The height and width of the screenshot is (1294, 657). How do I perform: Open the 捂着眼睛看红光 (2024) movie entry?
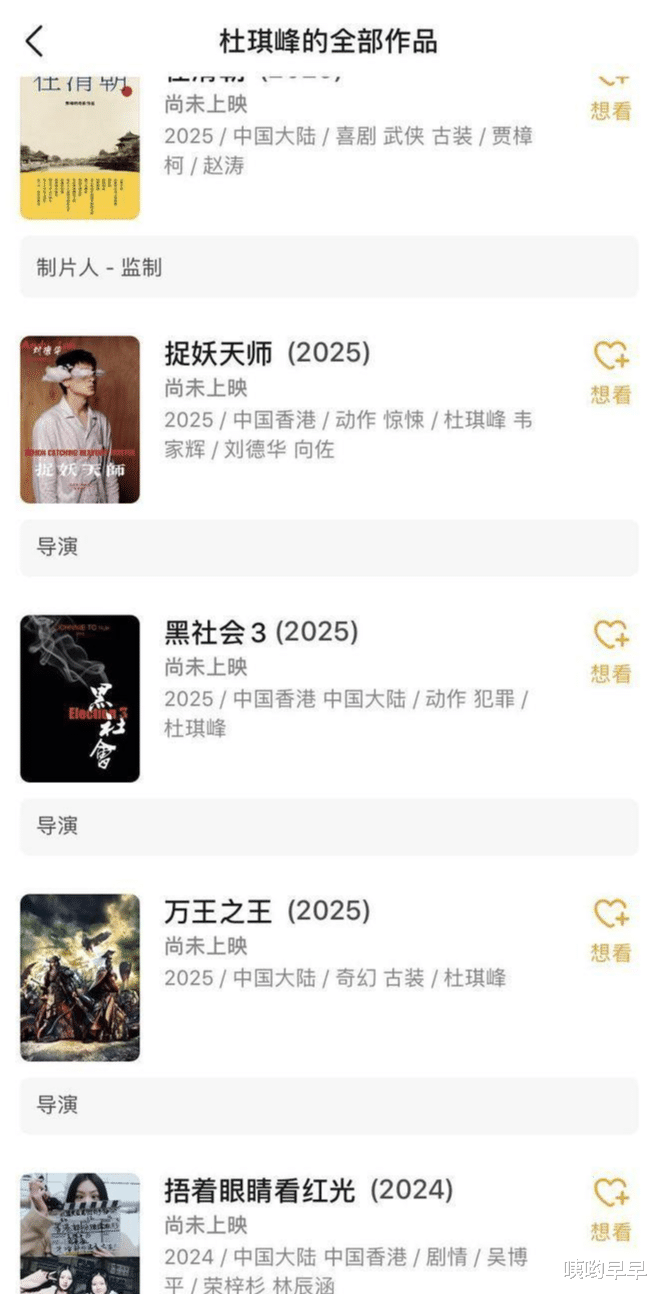308,1190
